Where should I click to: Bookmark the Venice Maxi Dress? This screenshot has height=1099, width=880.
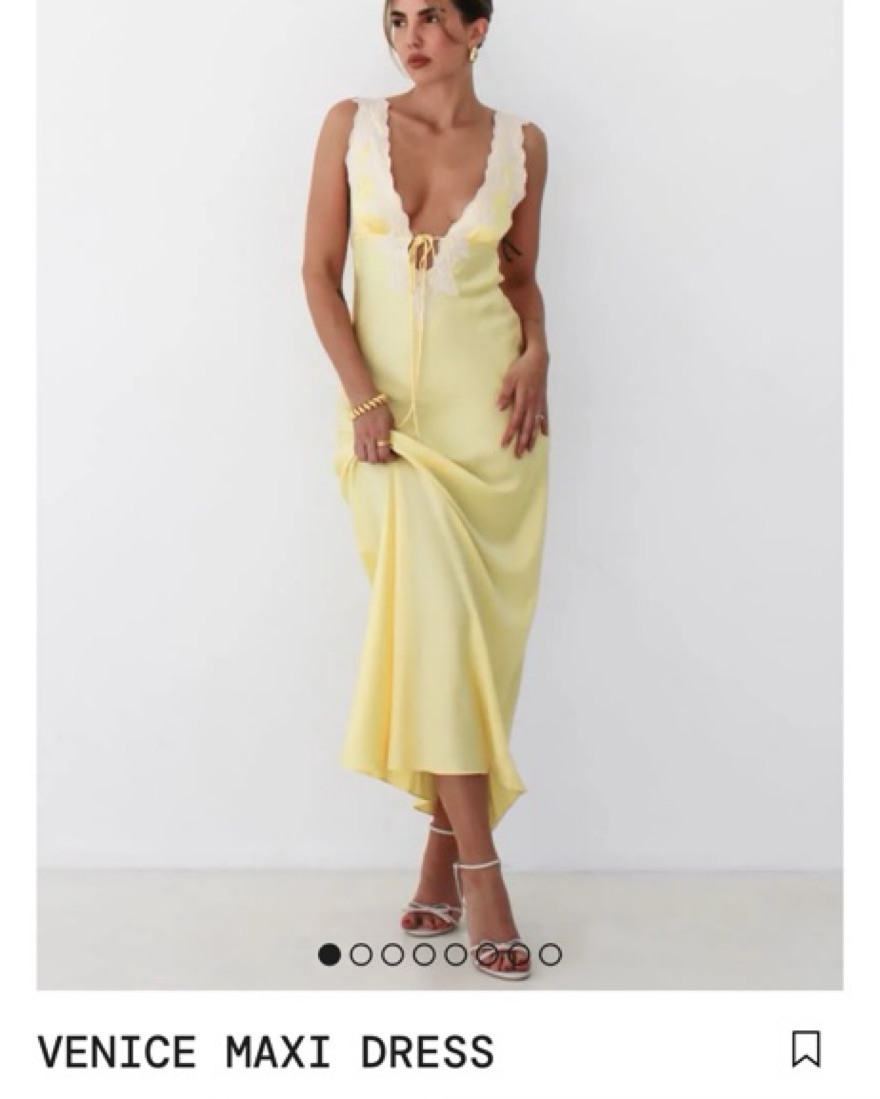[x=805, y=1049]
